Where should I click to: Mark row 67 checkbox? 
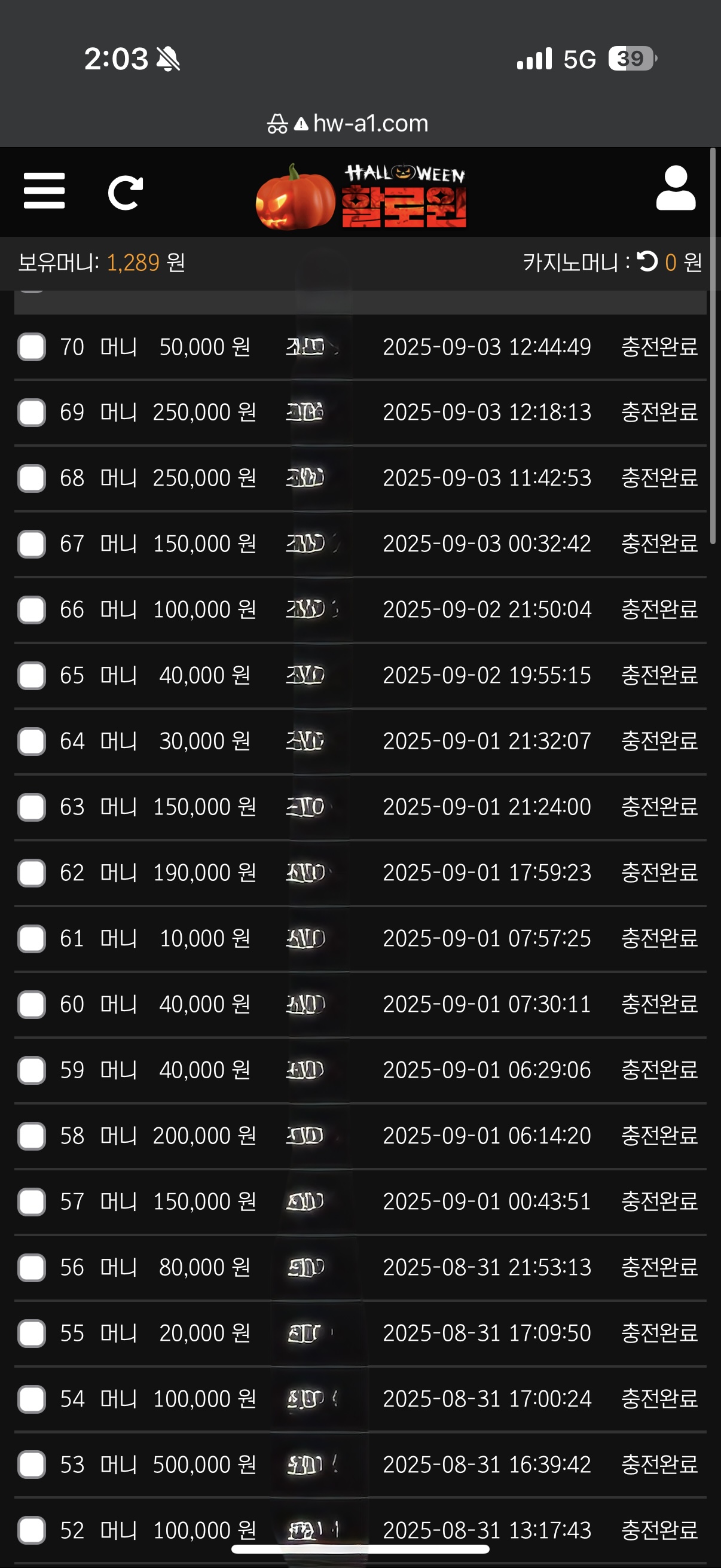pos(32,544)
